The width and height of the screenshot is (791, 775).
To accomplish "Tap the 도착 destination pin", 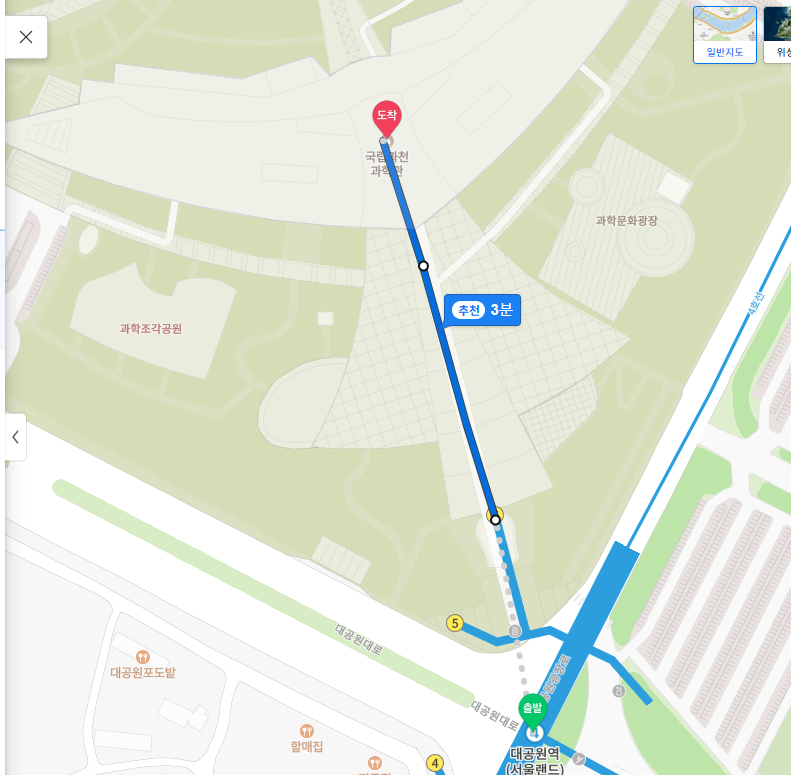I will tap(387, 117).
